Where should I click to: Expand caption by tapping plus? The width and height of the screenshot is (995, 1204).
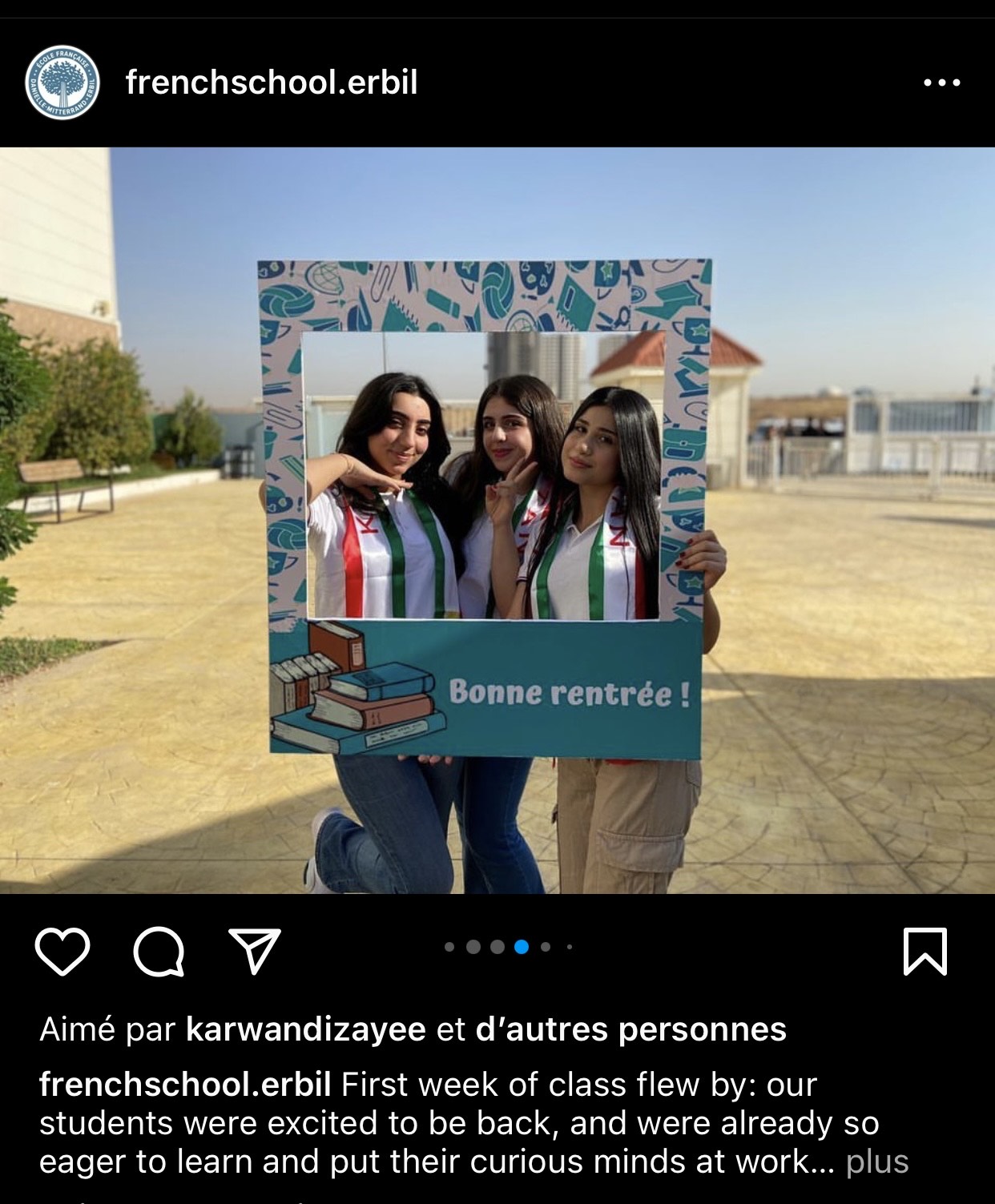click(x=877, y=1162)
